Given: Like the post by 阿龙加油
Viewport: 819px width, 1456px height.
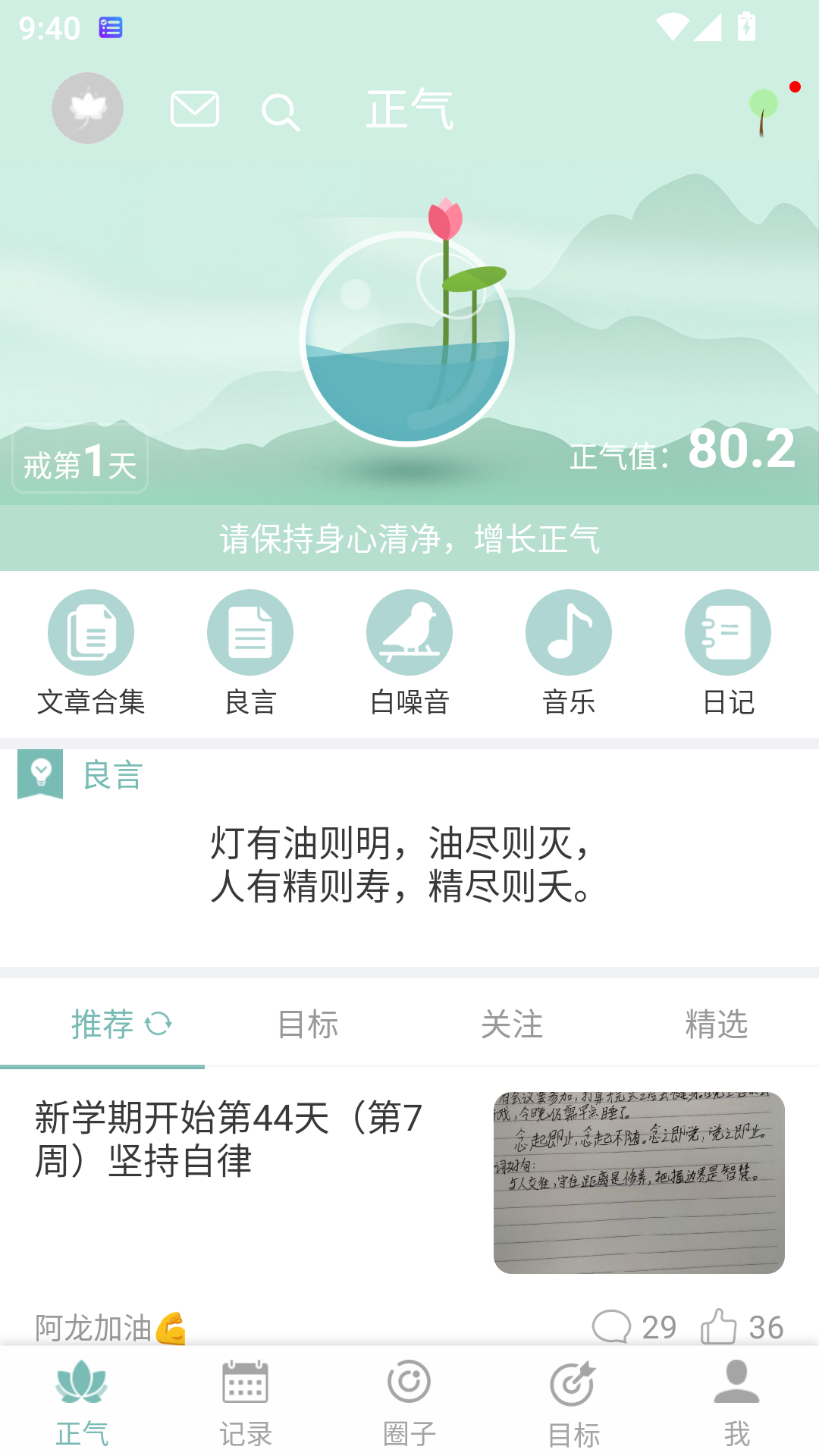Looking at the screenshot, I should (719, 1327).
